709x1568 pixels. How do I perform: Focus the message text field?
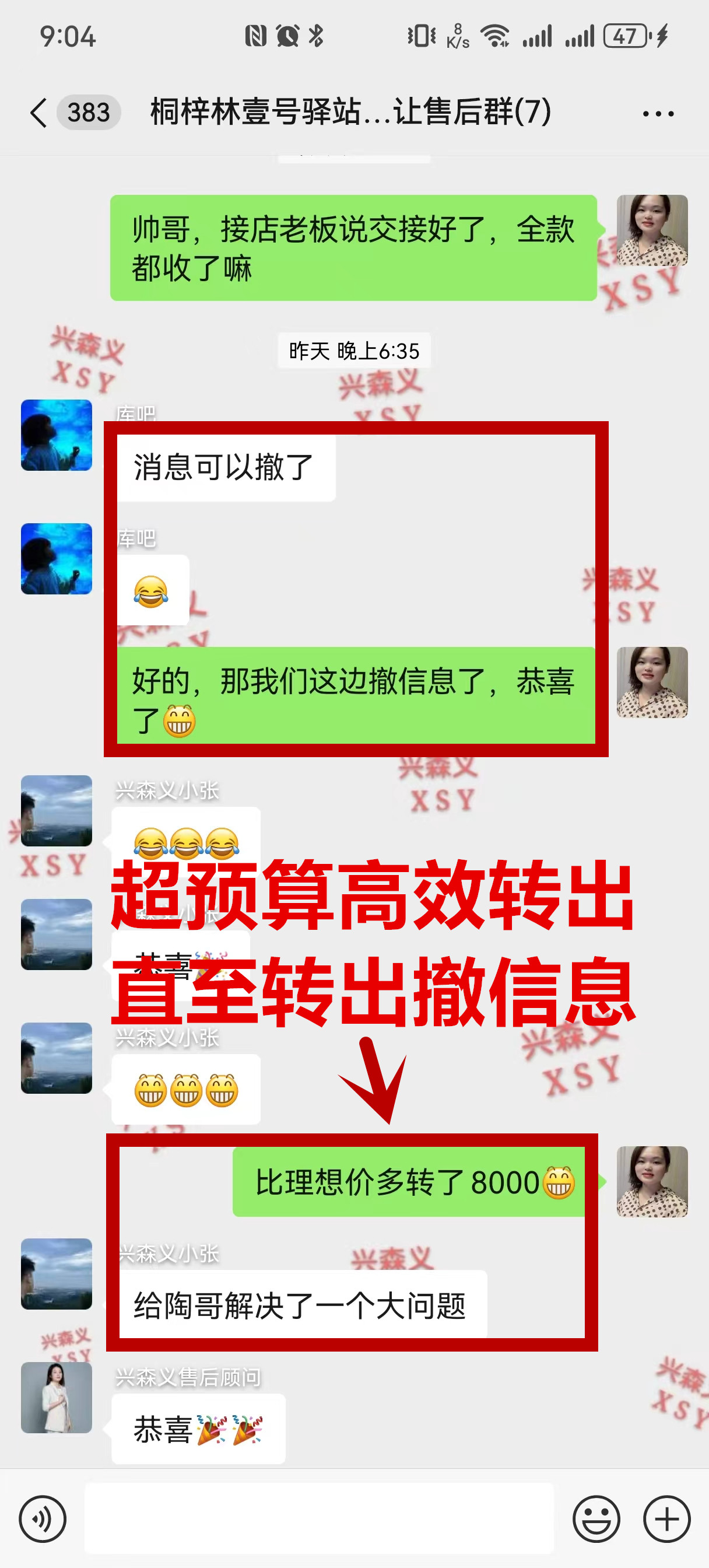click(319, 1518)
